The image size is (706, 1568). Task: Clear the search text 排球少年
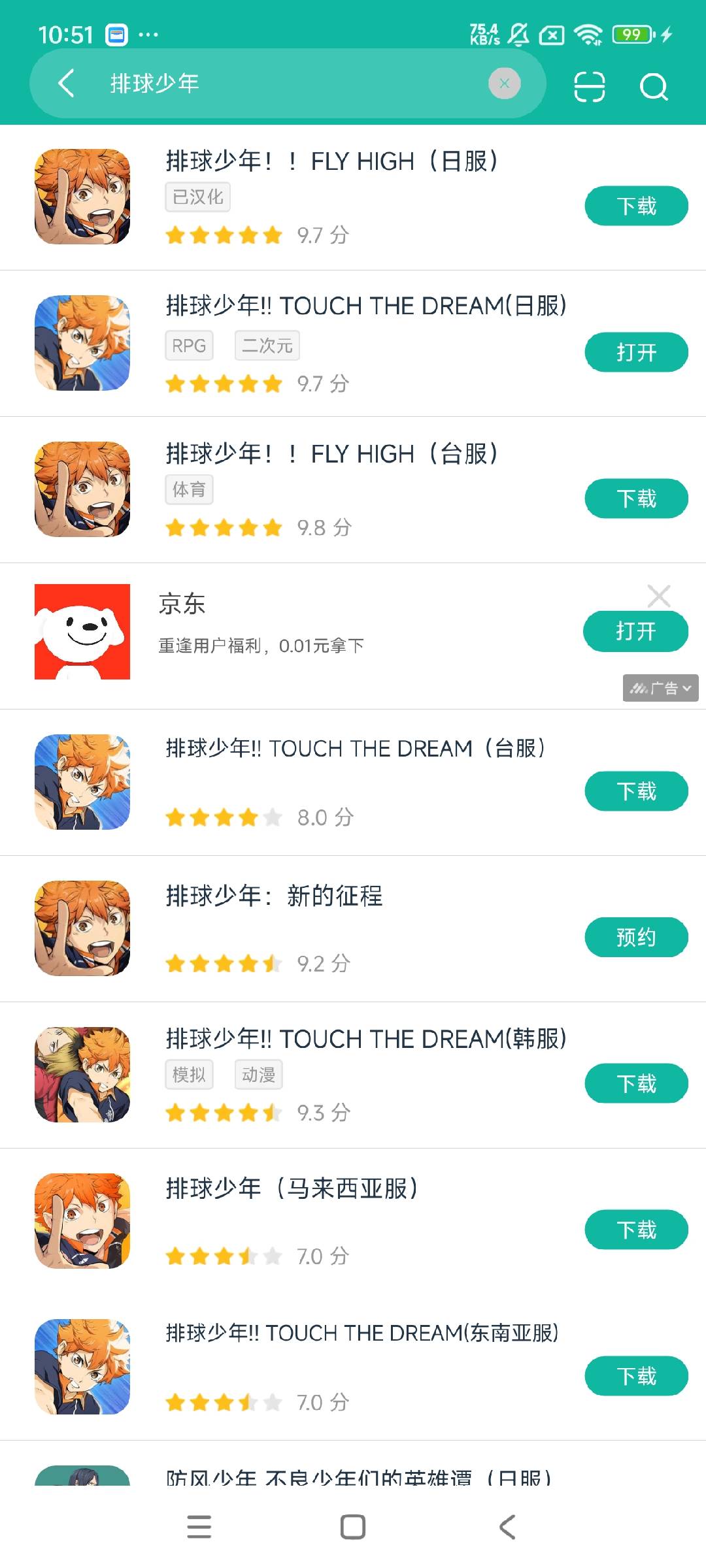click(x=504, y=84)
